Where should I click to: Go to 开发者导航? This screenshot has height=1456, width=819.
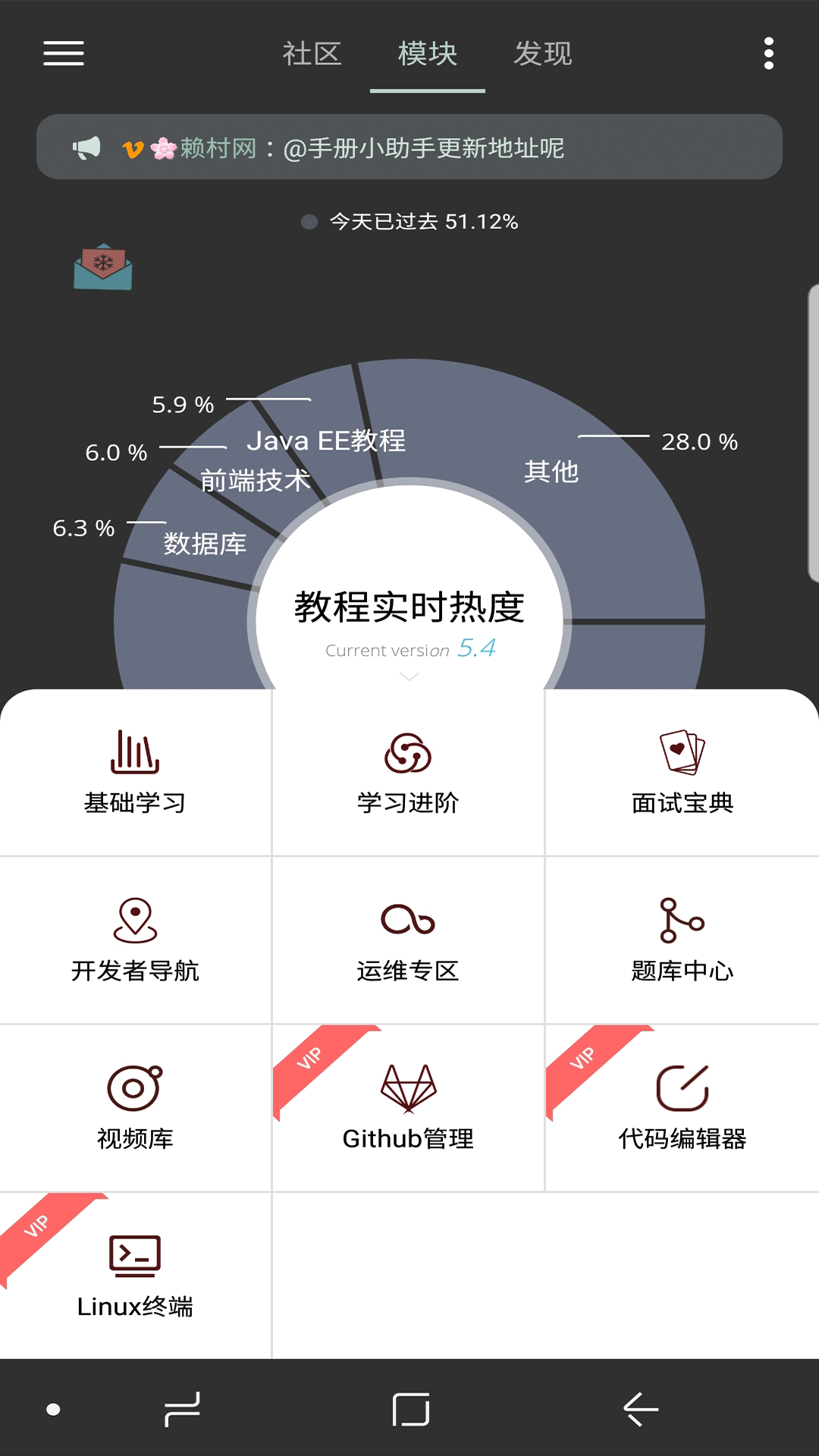pyautogui.click(x=135, y=940)
